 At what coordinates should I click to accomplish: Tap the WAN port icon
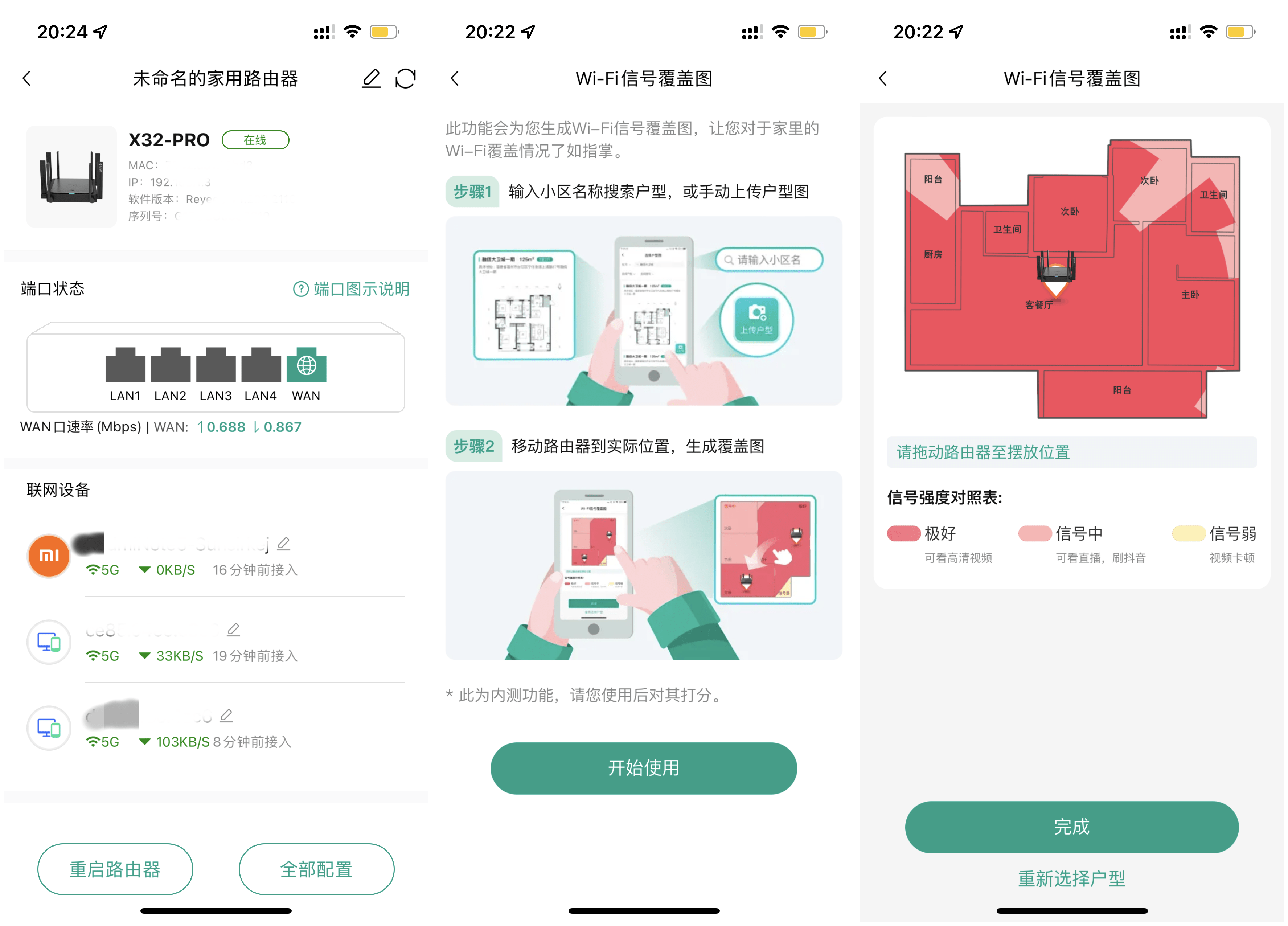coord(306,366)
